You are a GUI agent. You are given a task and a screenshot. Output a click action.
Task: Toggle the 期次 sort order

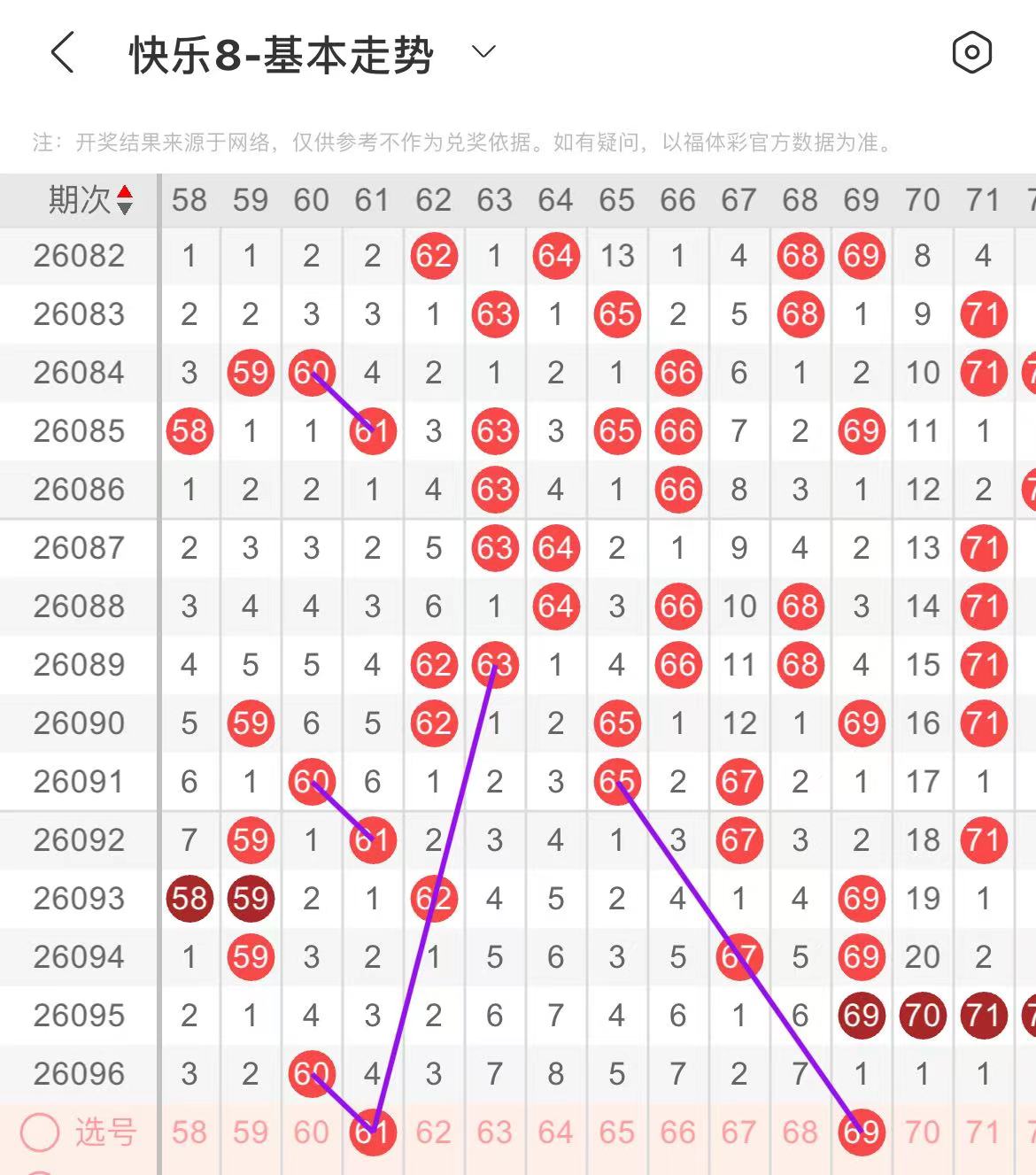click(x=124, y=200)
